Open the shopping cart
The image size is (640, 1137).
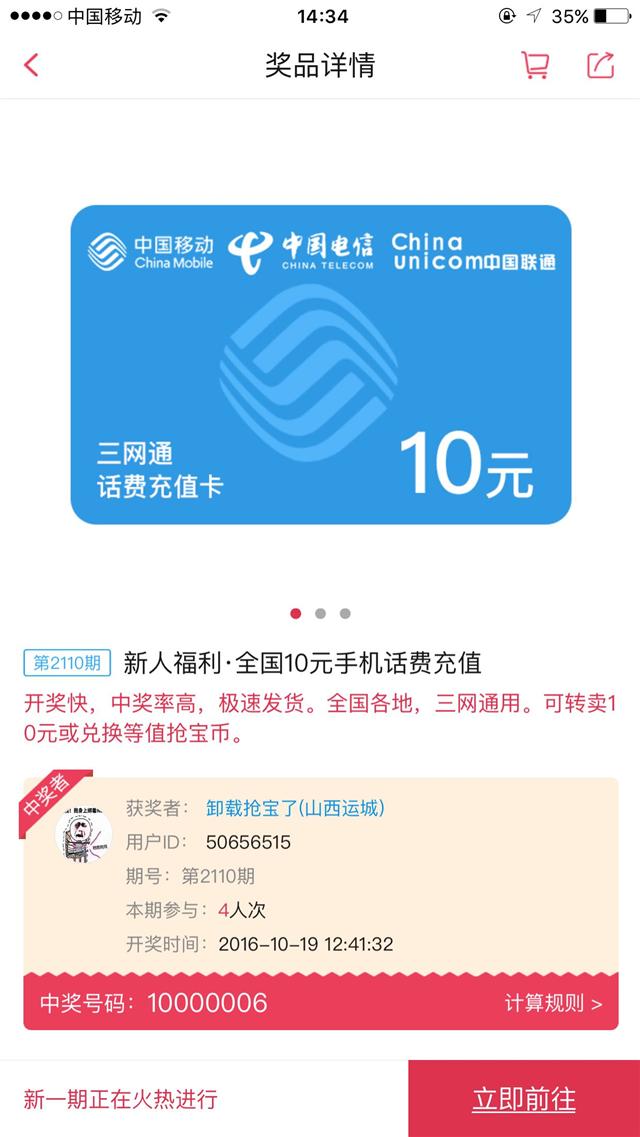(x=535, y=65)
